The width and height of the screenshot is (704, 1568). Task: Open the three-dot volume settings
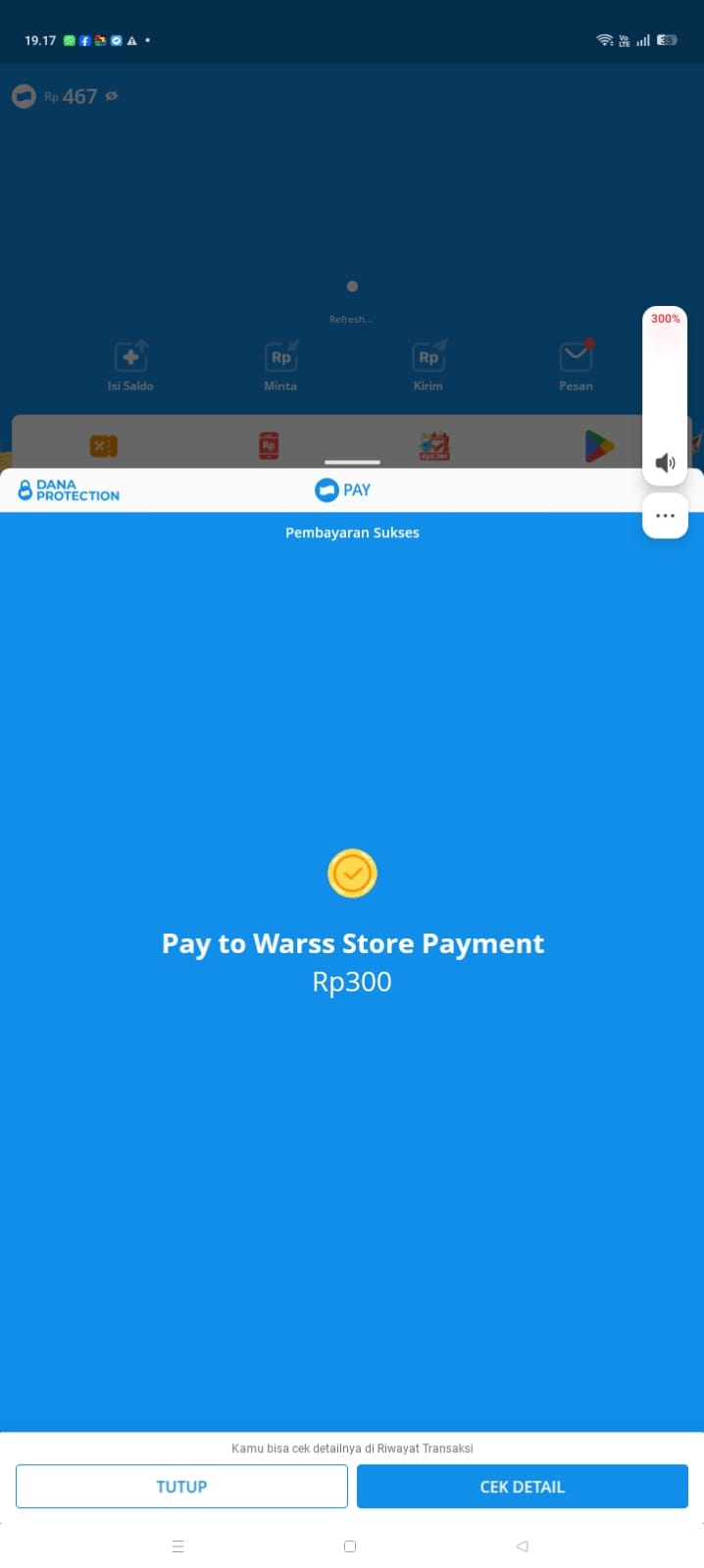665,516
